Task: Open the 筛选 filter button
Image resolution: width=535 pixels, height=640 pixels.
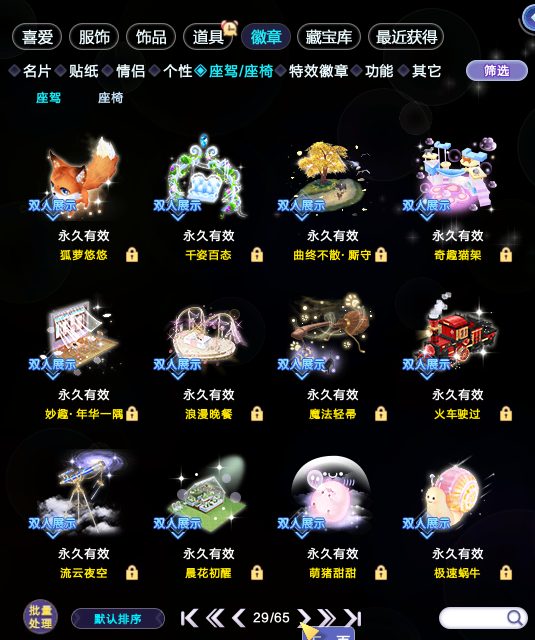Action: tap(497, 71)
